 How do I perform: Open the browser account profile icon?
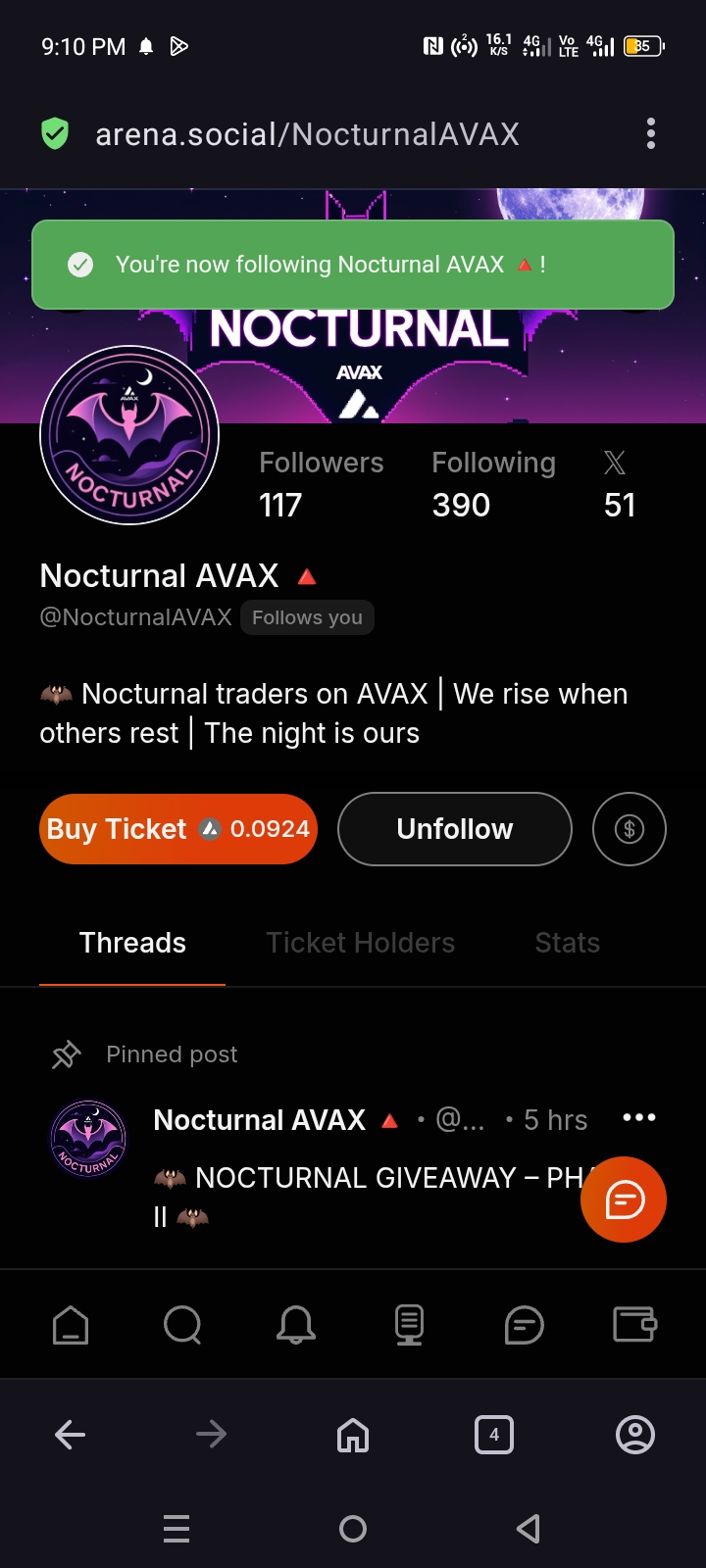[x=635, y=1436]
